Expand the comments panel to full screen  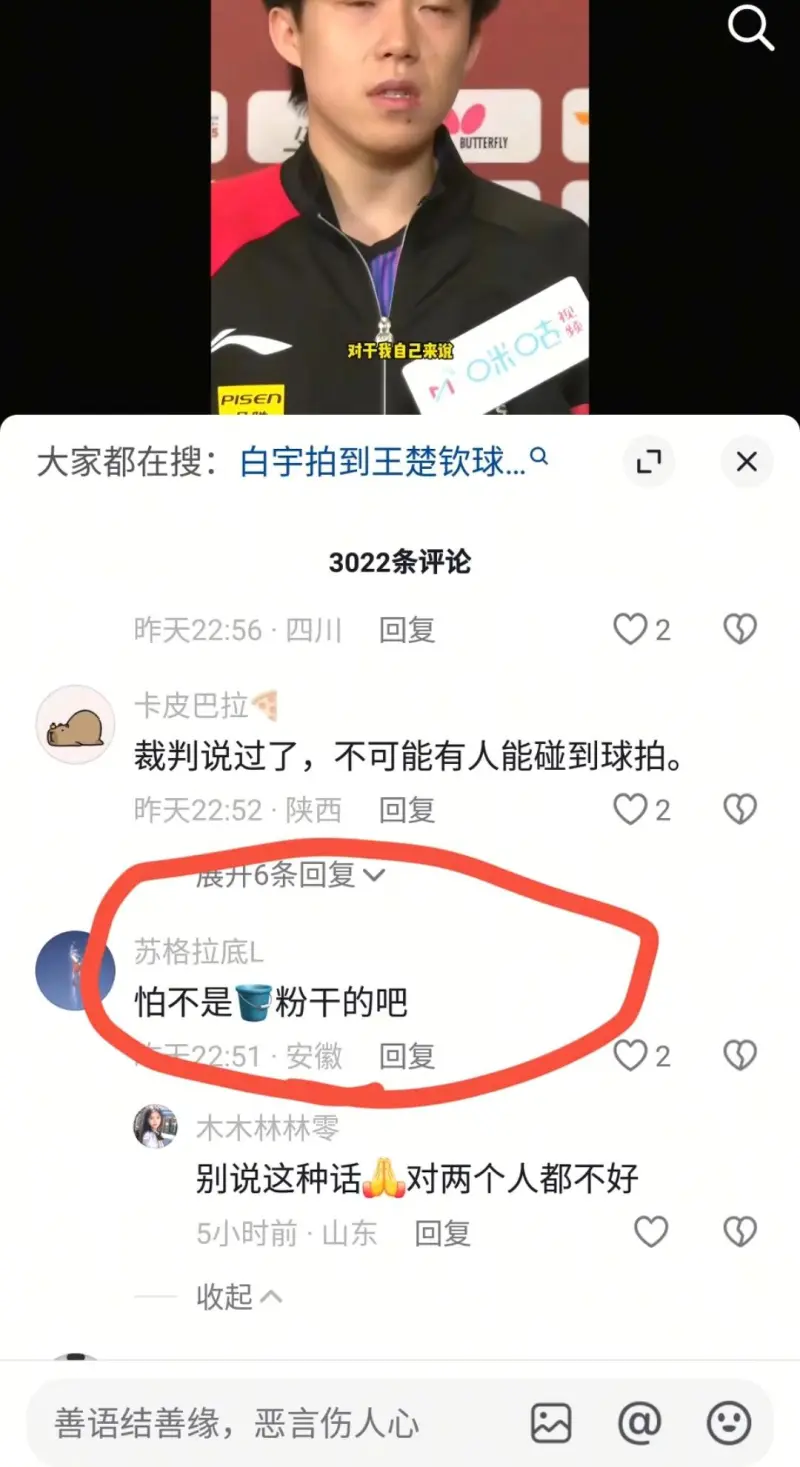click(x=649, y=461)
